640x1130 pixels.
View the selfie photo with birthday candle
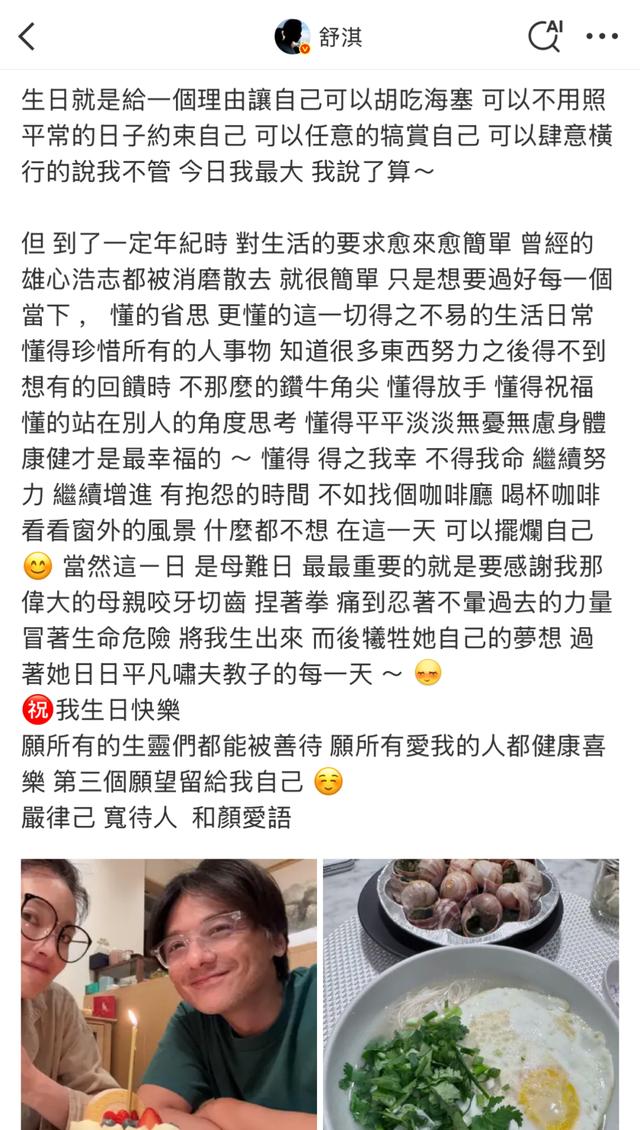point(169,993)
